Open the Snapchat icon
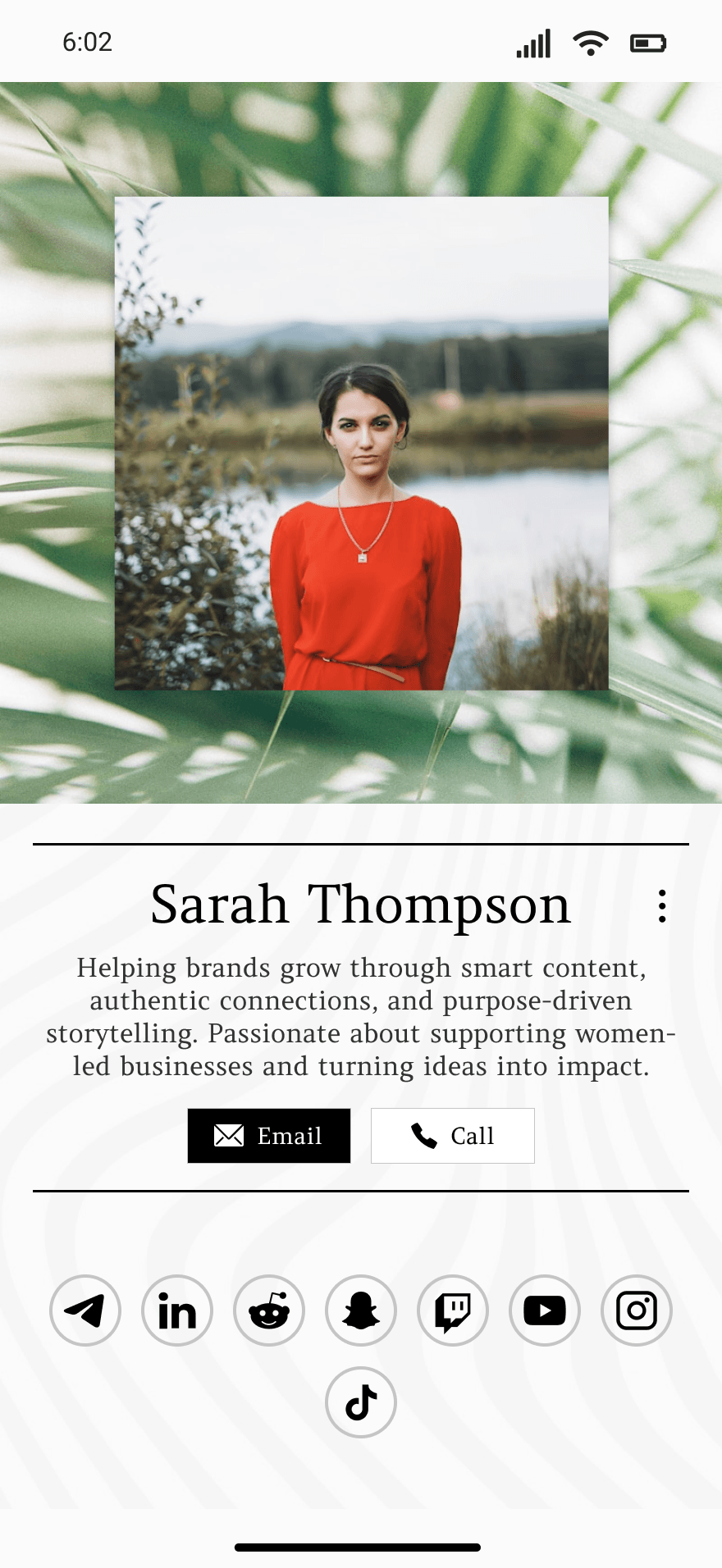This screenshot has width=722, height=1568. click(361, 1310)
